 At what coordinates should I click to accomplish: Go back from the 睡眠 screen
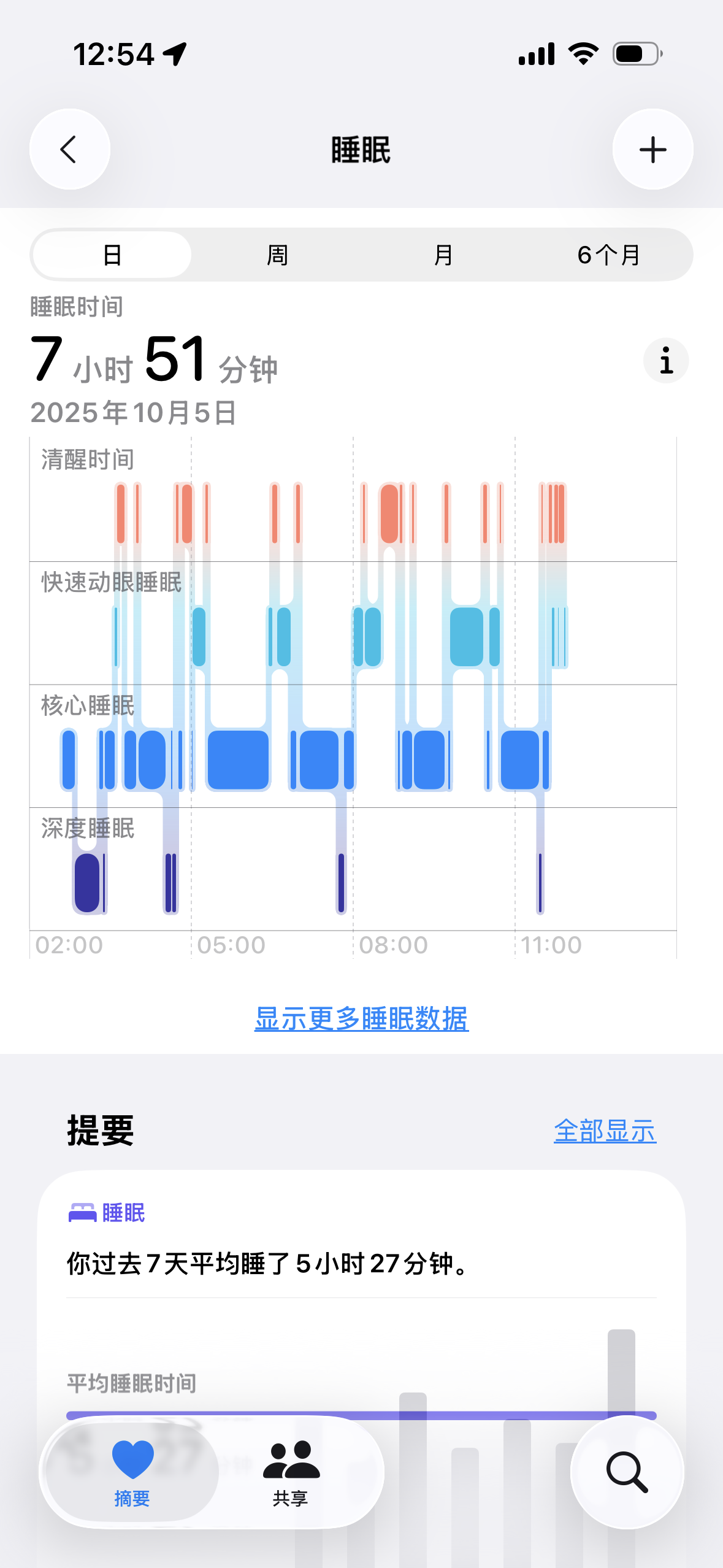coord(69,150)
